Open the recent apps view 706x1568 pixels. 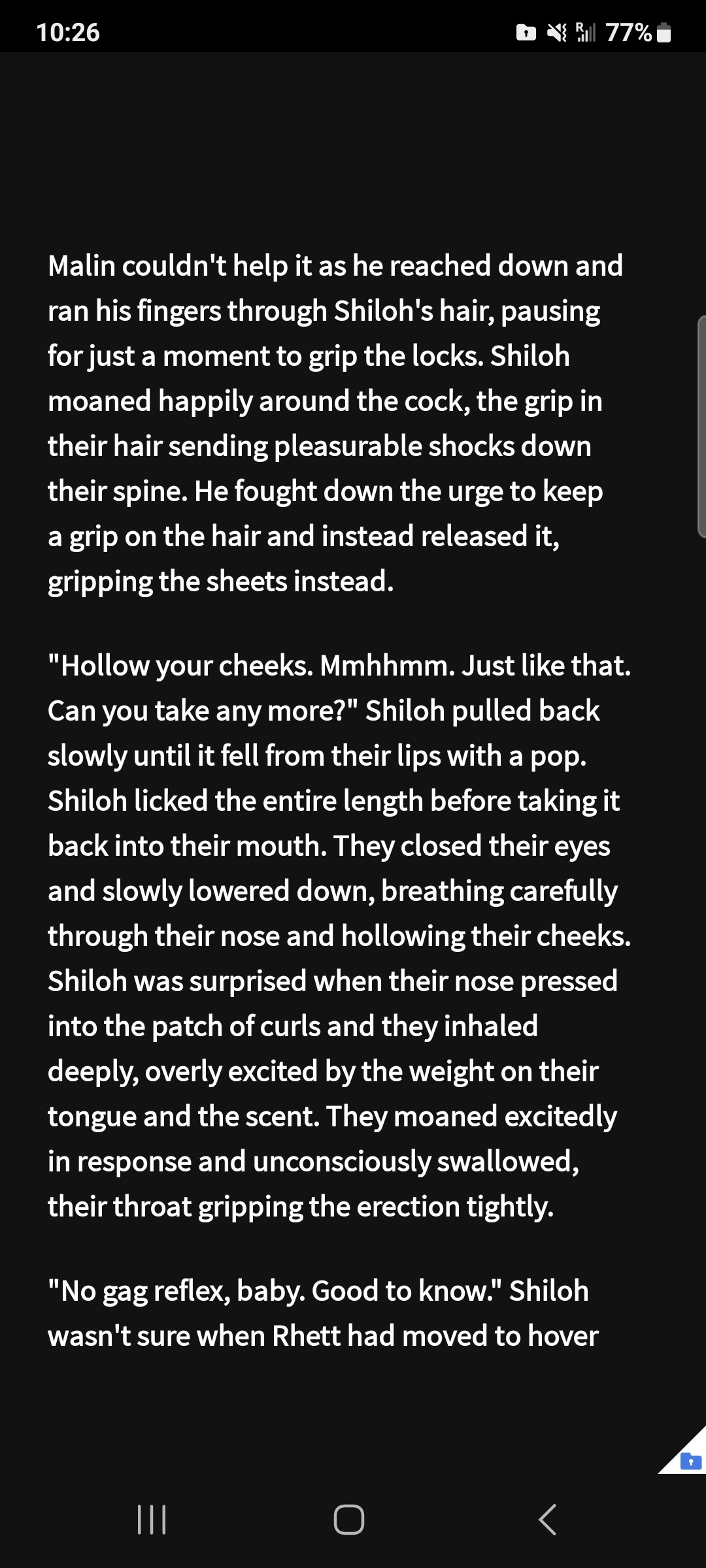pyautogui.click(x=152, y=1519)
